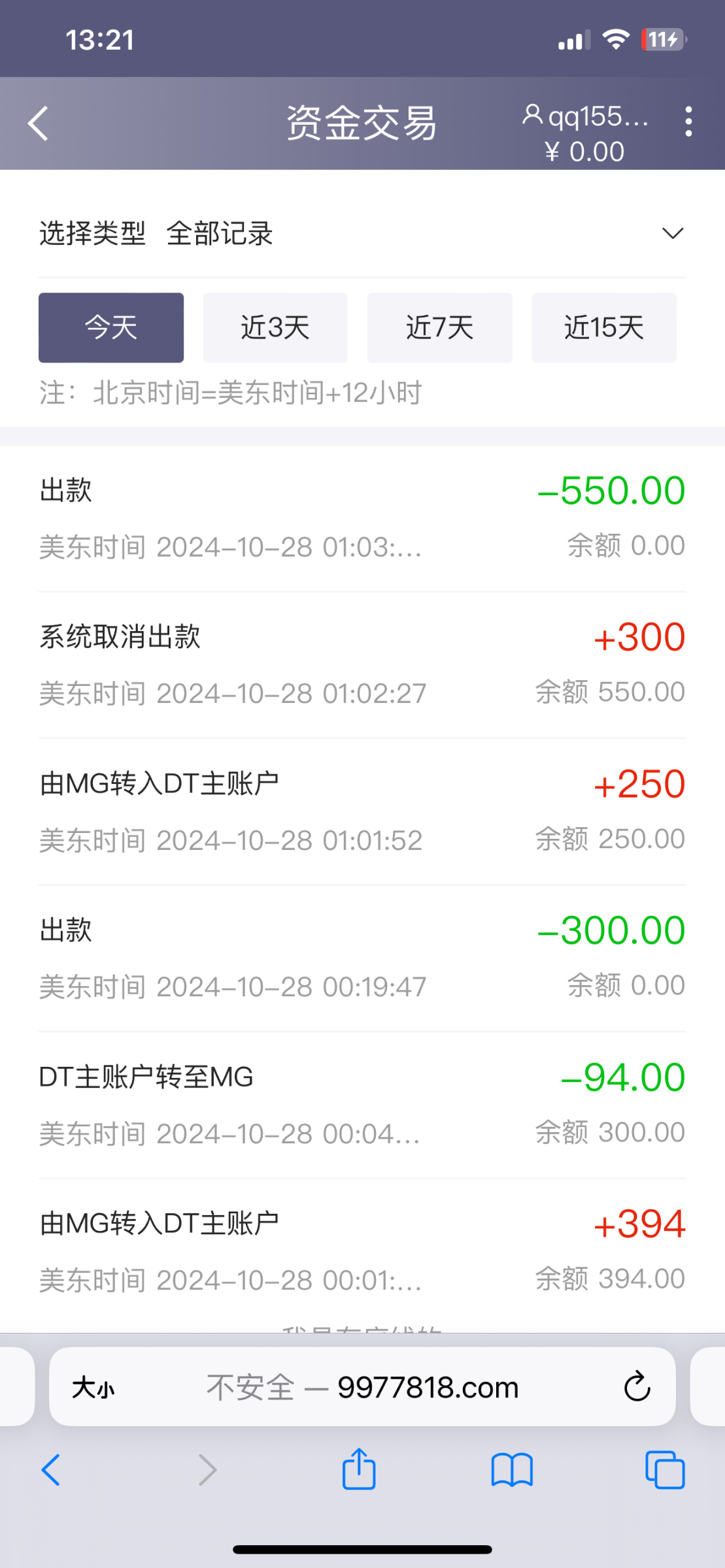This screenshot has width=725, height=1568.
Task: Tap the qq155 account balance
Action: point(584,133)
